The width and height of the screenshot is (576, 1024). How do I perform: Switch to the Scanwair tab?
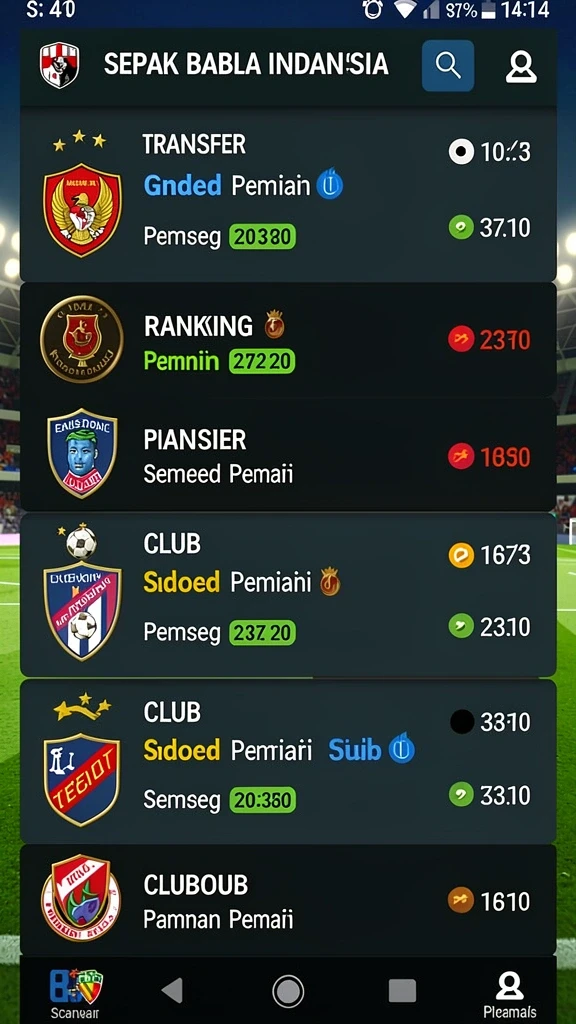76,993
